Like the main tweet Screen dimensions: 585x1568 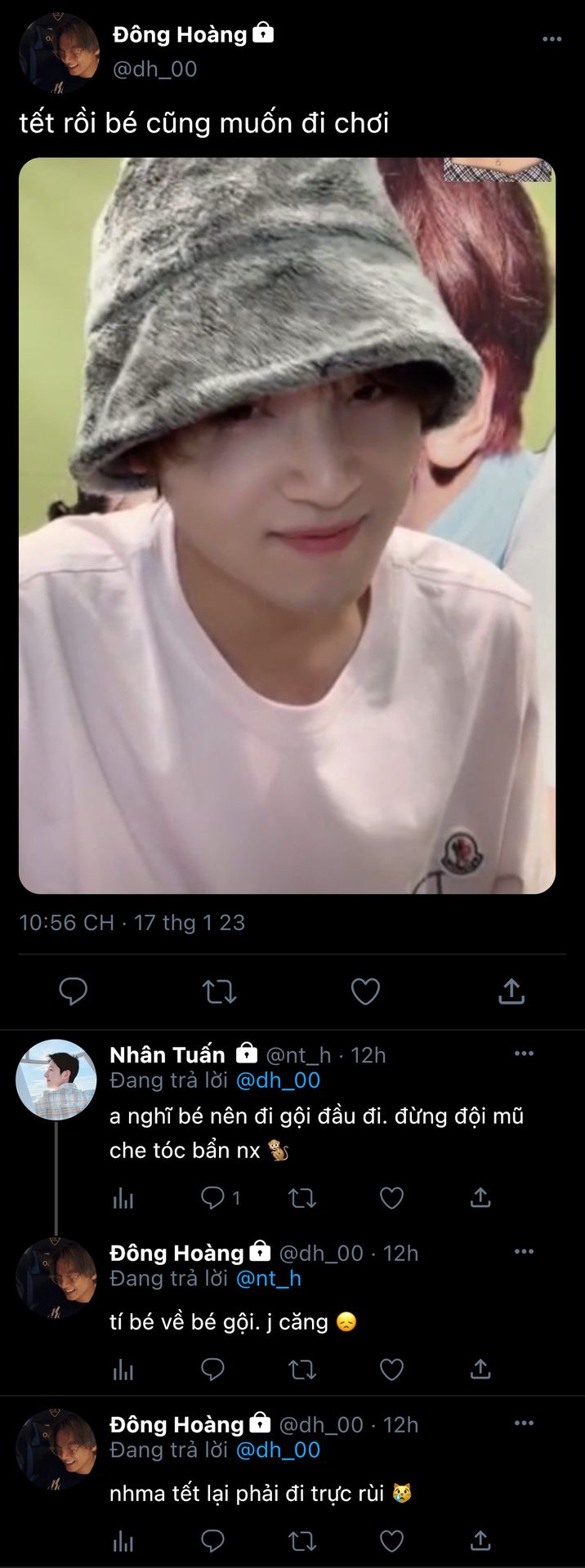coord(365,991)
